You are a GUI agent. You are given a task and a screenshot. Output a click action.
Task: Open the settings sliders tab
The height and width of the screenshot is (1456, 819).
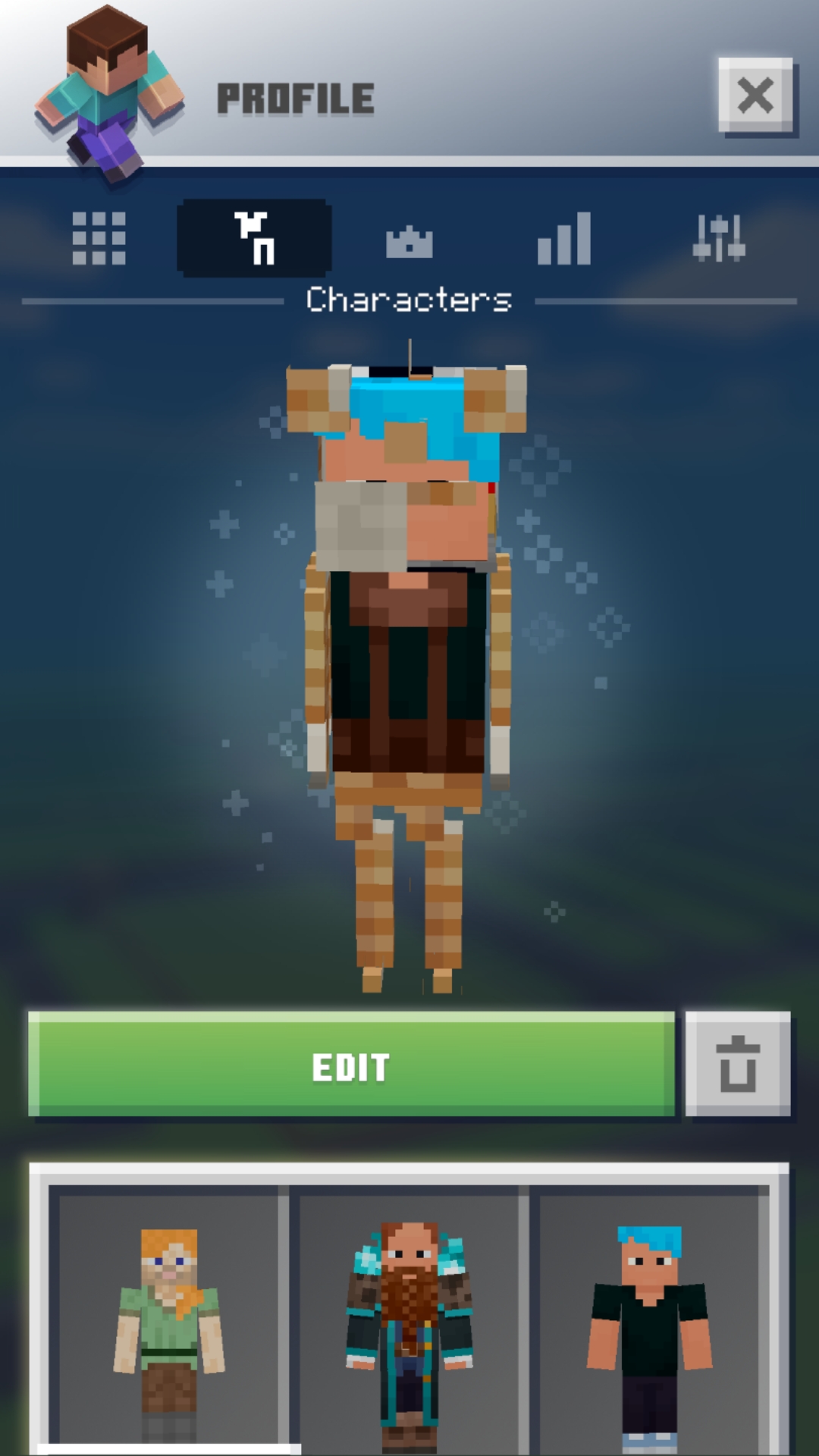click(719, 238)
